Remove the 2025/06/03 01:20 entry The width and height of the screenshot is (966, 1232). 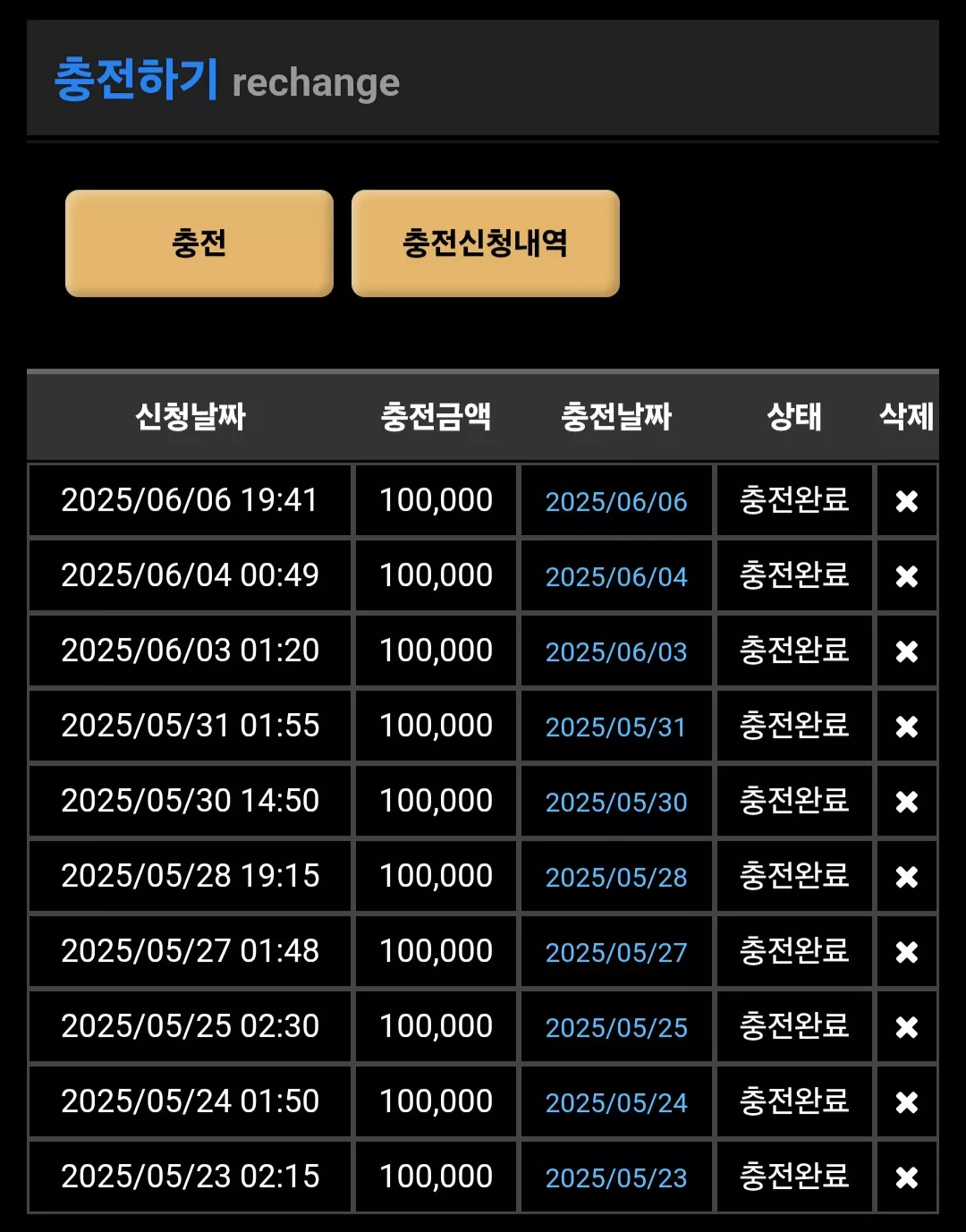(907, 651)
